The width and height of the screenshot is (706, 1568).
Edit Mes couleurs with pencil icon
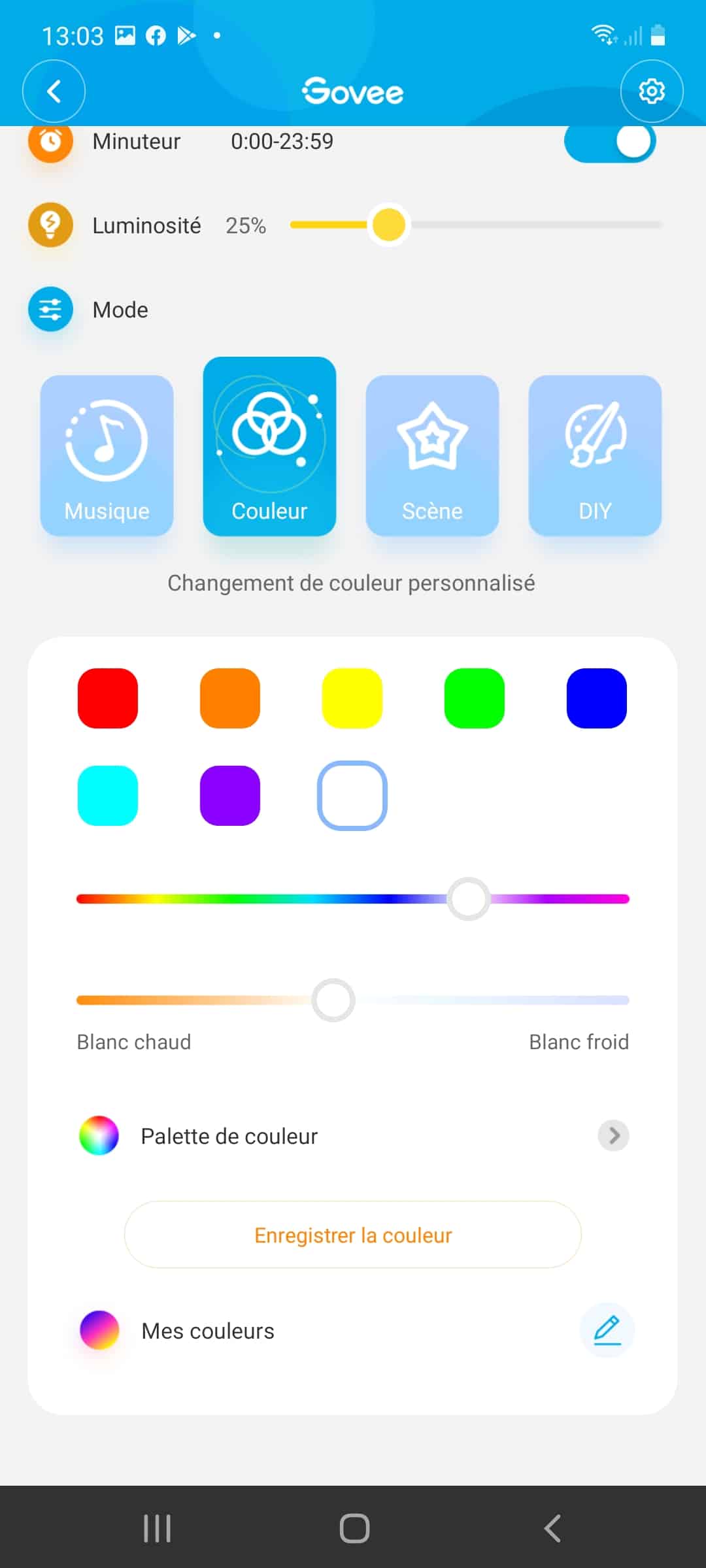coord(607,1330)
